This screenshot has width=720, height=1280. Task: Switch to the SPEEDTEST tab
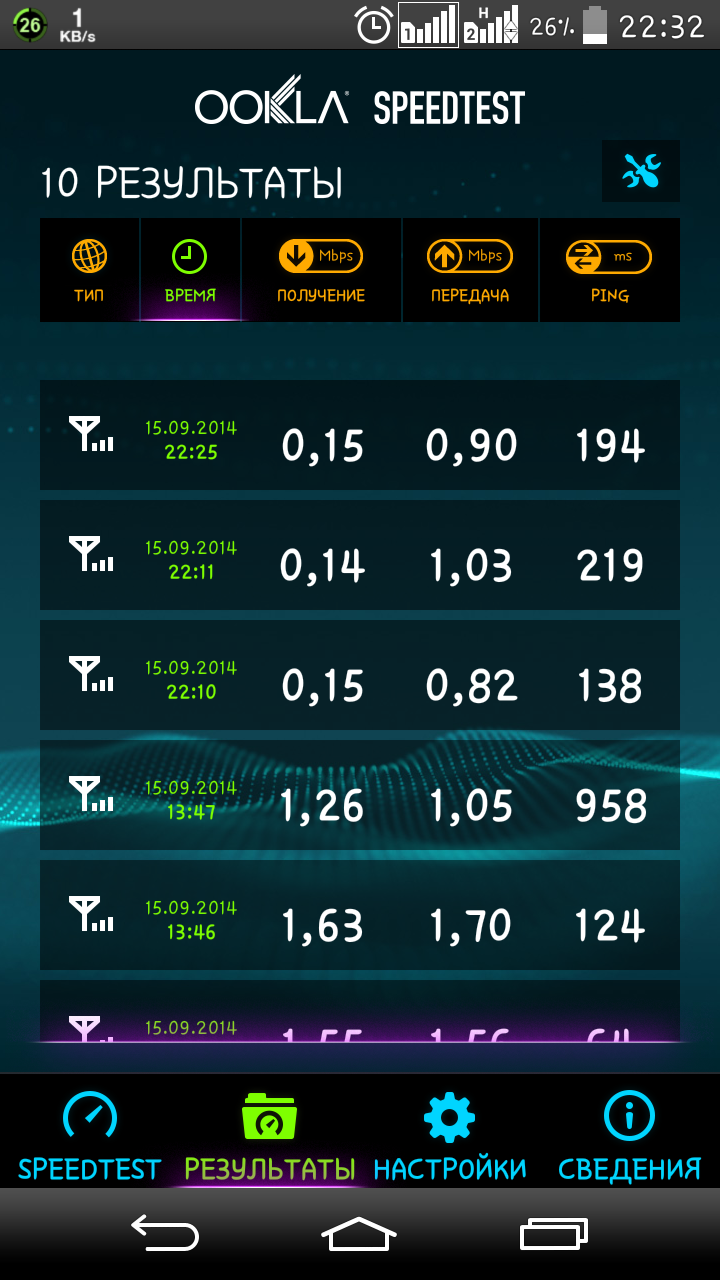90,1135
